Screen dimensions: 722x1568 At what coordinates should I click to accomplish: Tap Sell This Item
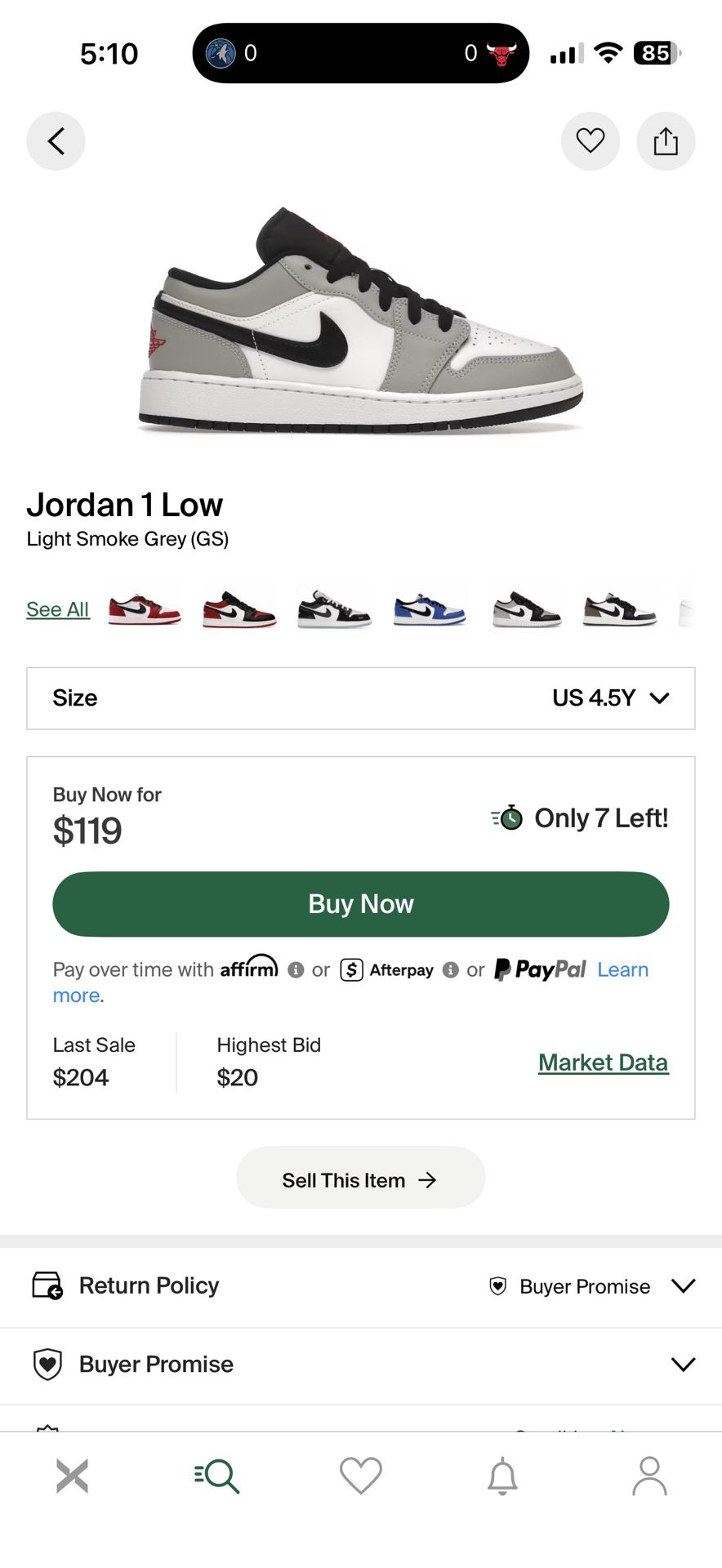[360, 1178]
